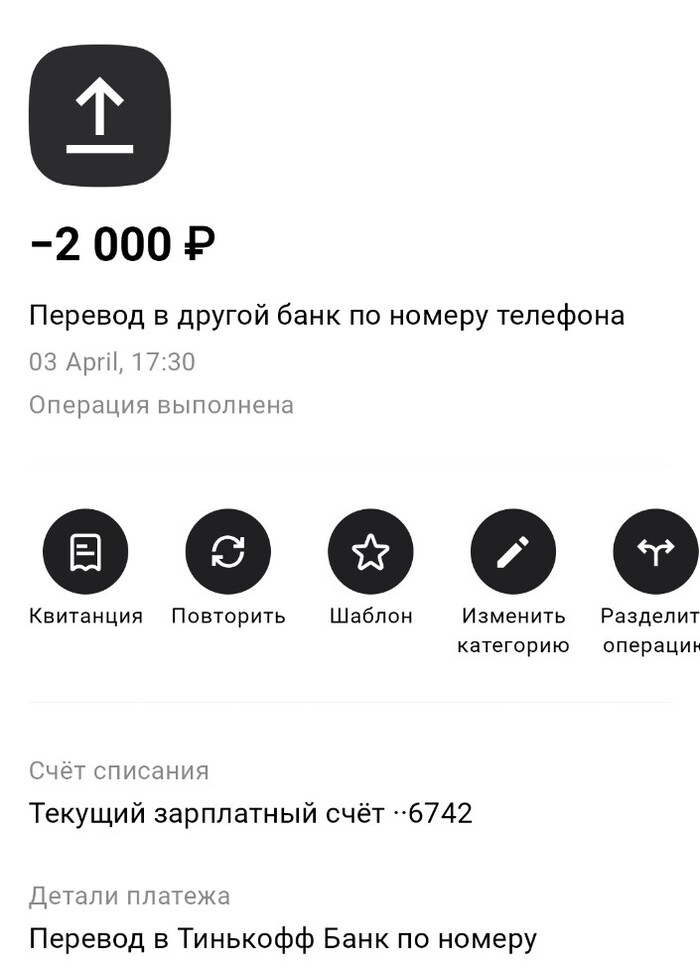
Task: Save this transfer as Шаблон
Action: coord(370,552)
